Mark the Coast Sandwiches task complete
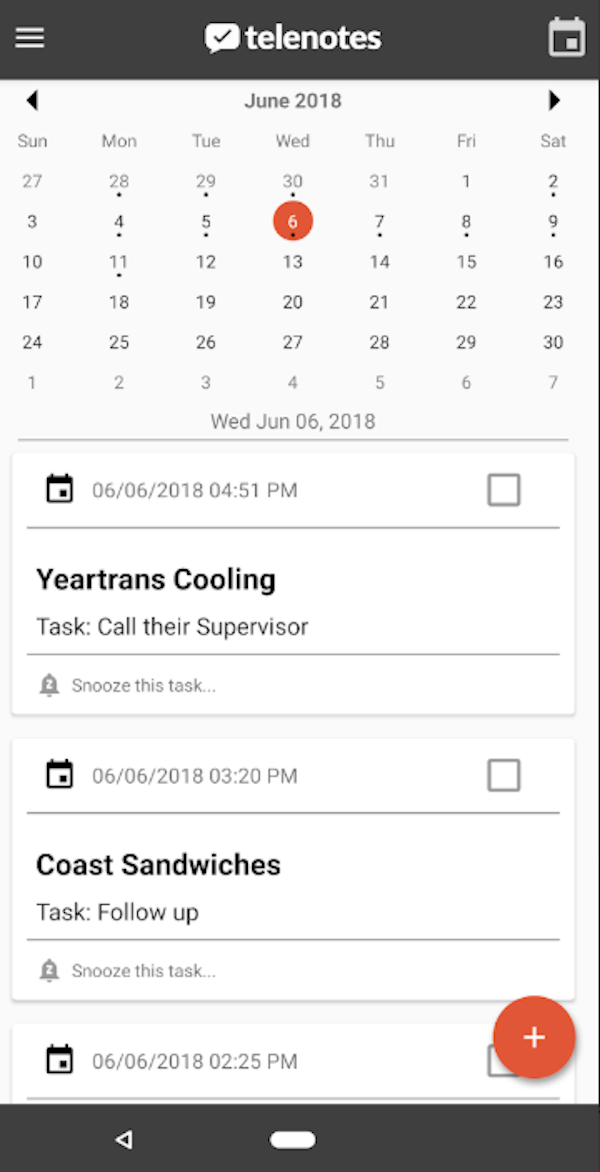Screen dimensions: 600x1172 [x=504, y=776]
